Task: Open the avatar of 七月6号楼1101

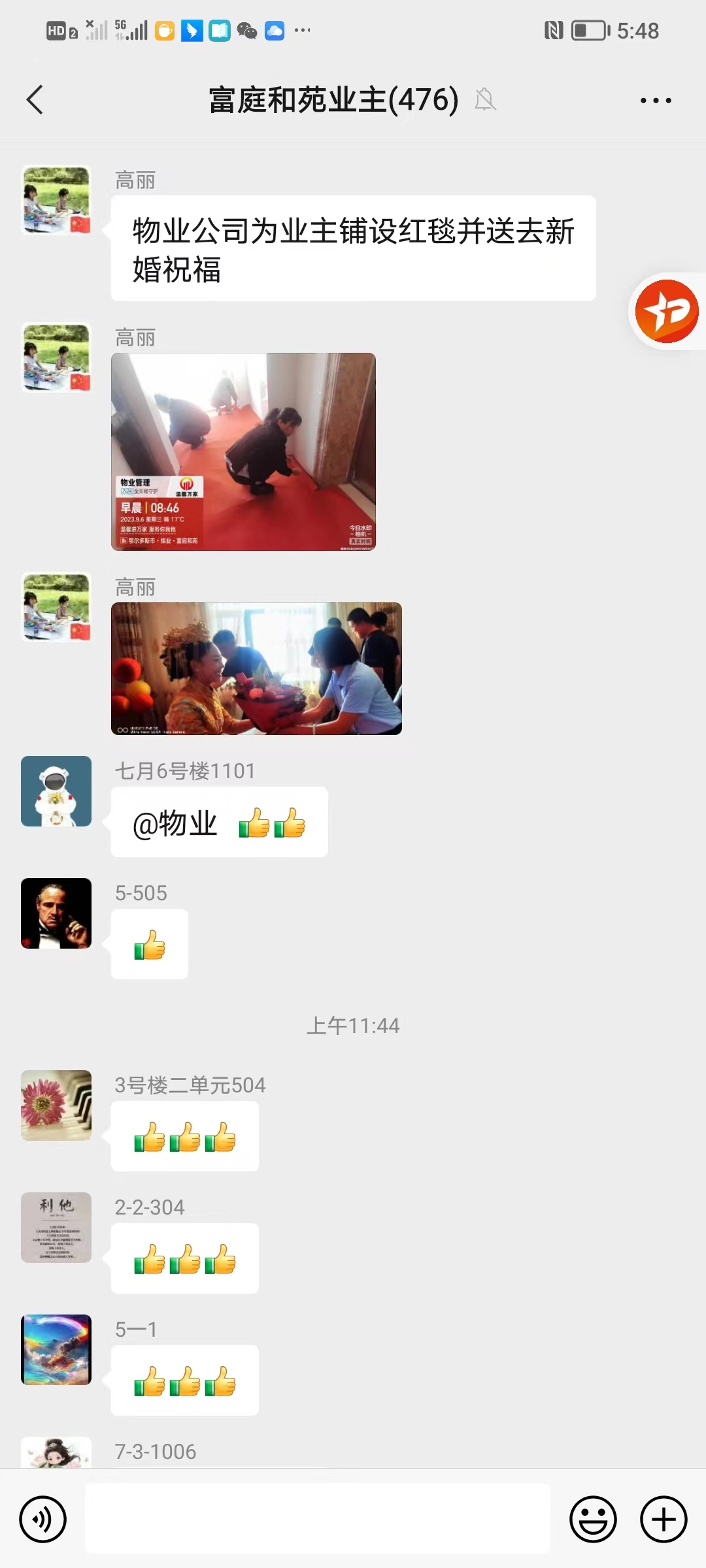Action: point(56,791)
